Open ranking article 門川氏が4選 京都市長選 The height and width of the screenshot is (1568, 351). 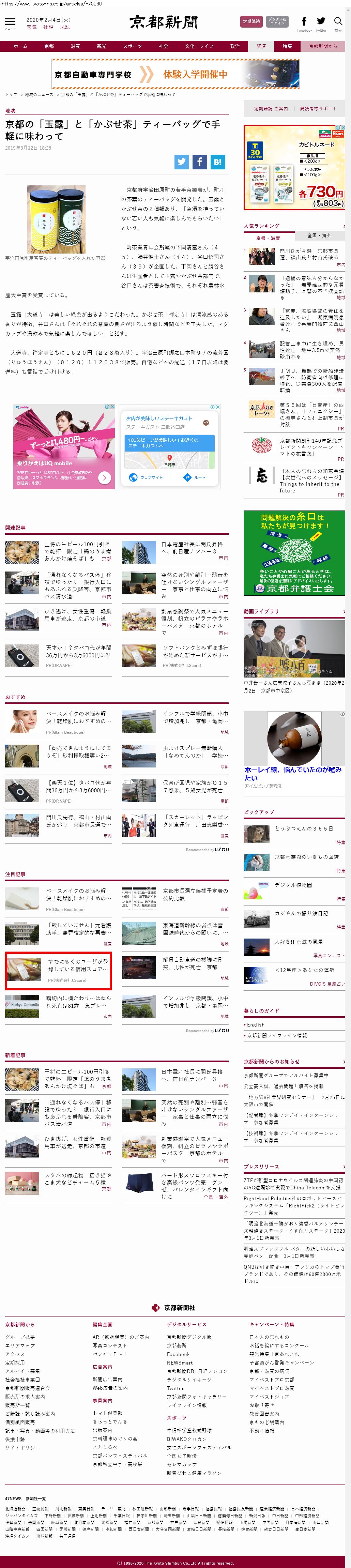point(308,254)
